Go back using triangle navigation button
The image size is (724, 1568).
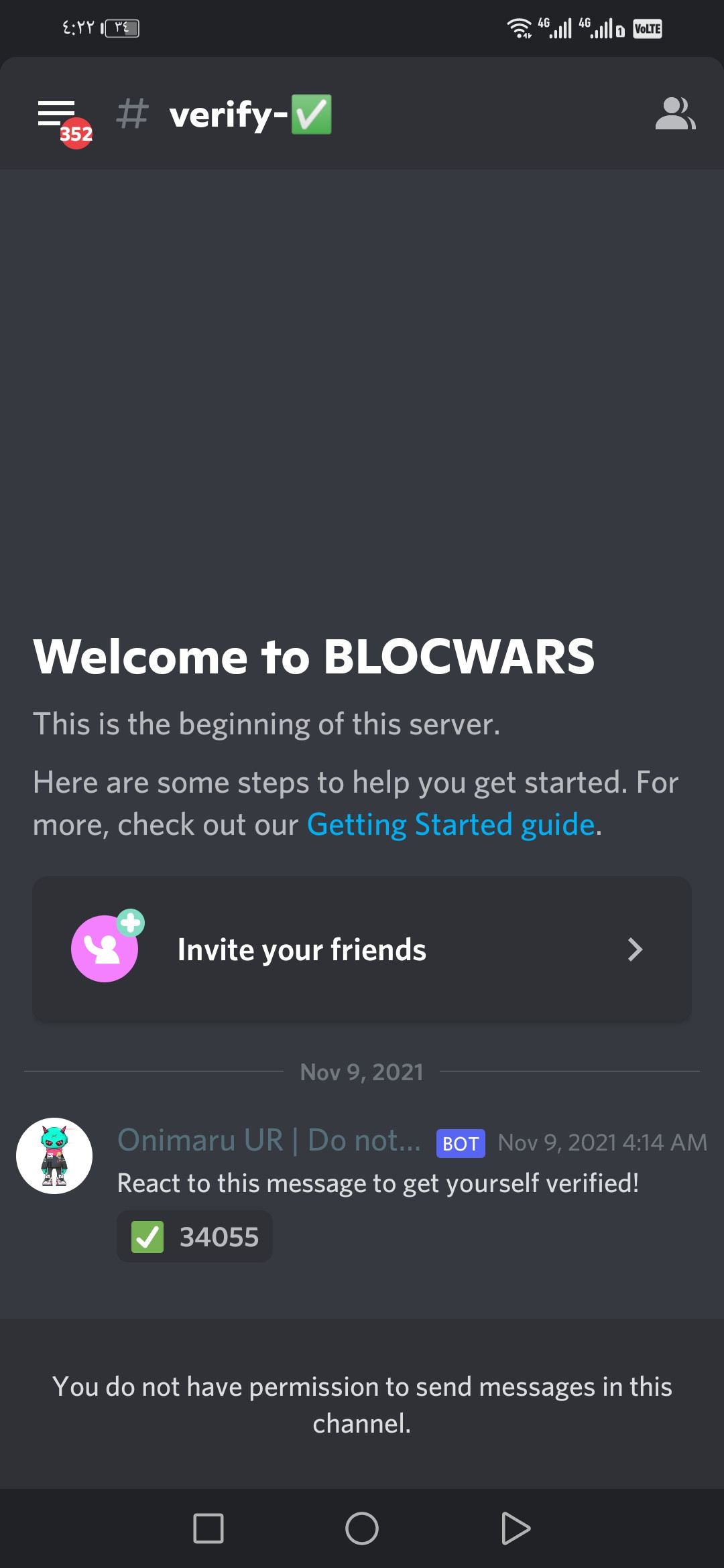coord(515,1528)
